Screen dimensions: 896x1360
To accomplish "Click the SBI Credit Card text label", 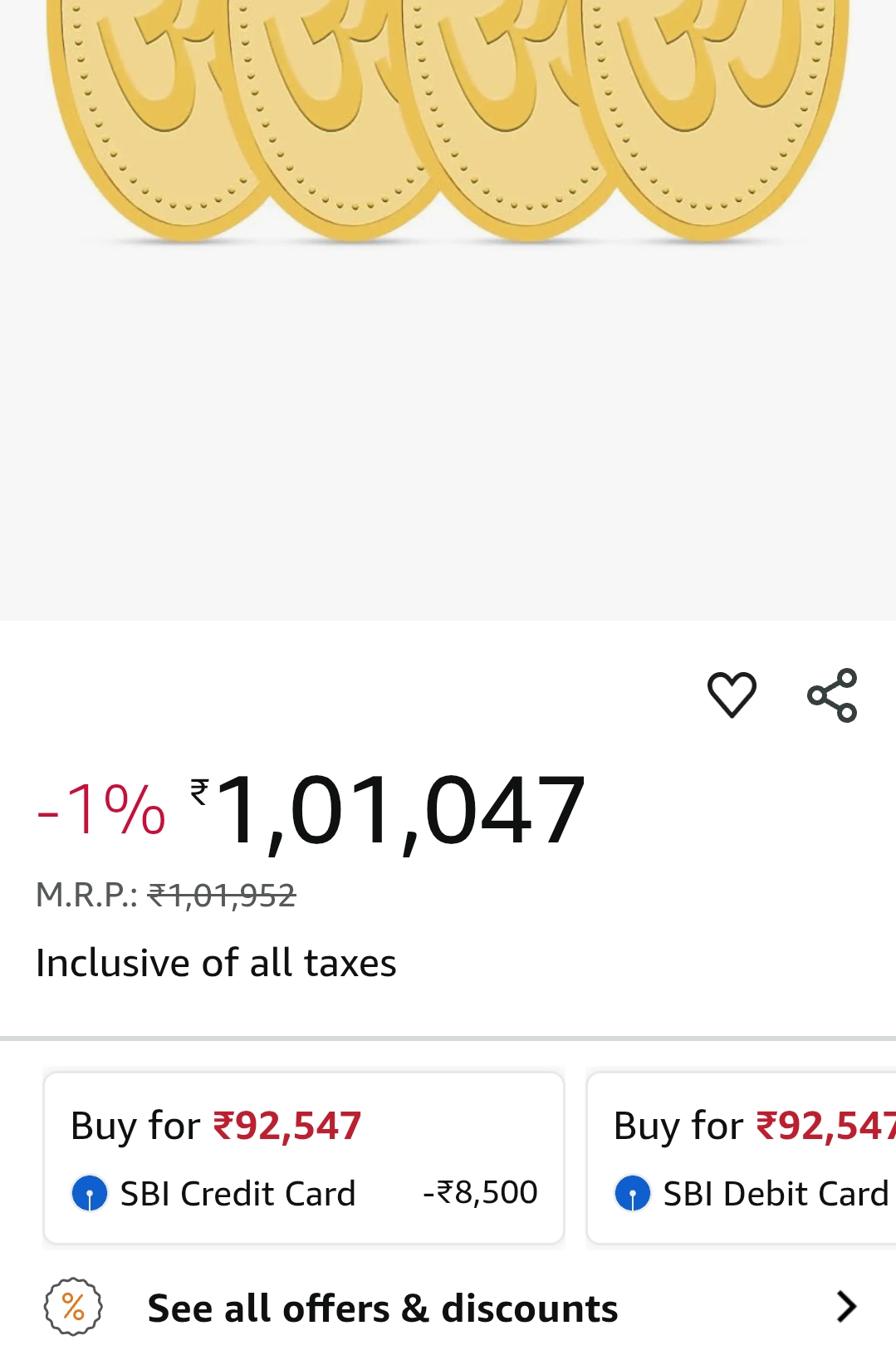I will click(238, 1193).
